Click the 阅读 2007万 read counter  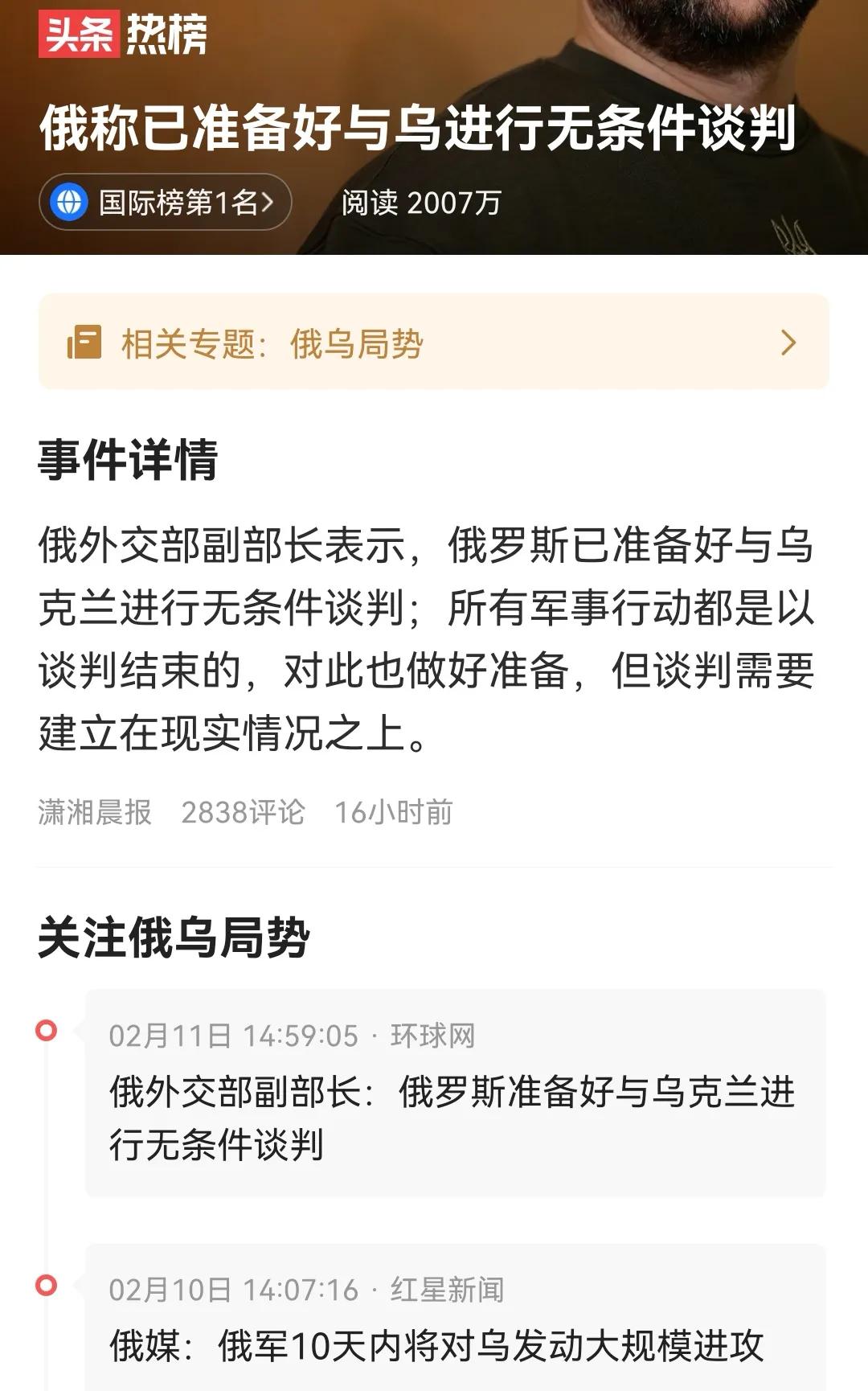click(420, 204)
